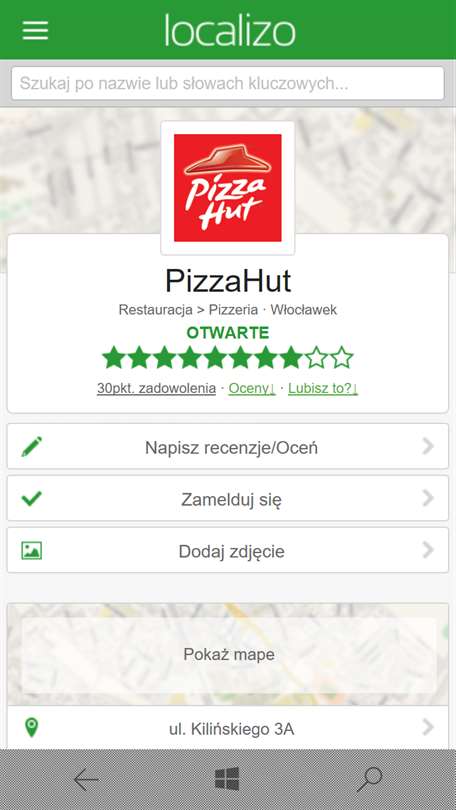The height and width of the screenshot is (810, 456).
Task: Tap the Lubisz to? link
Action: click(x=323, y=388)
